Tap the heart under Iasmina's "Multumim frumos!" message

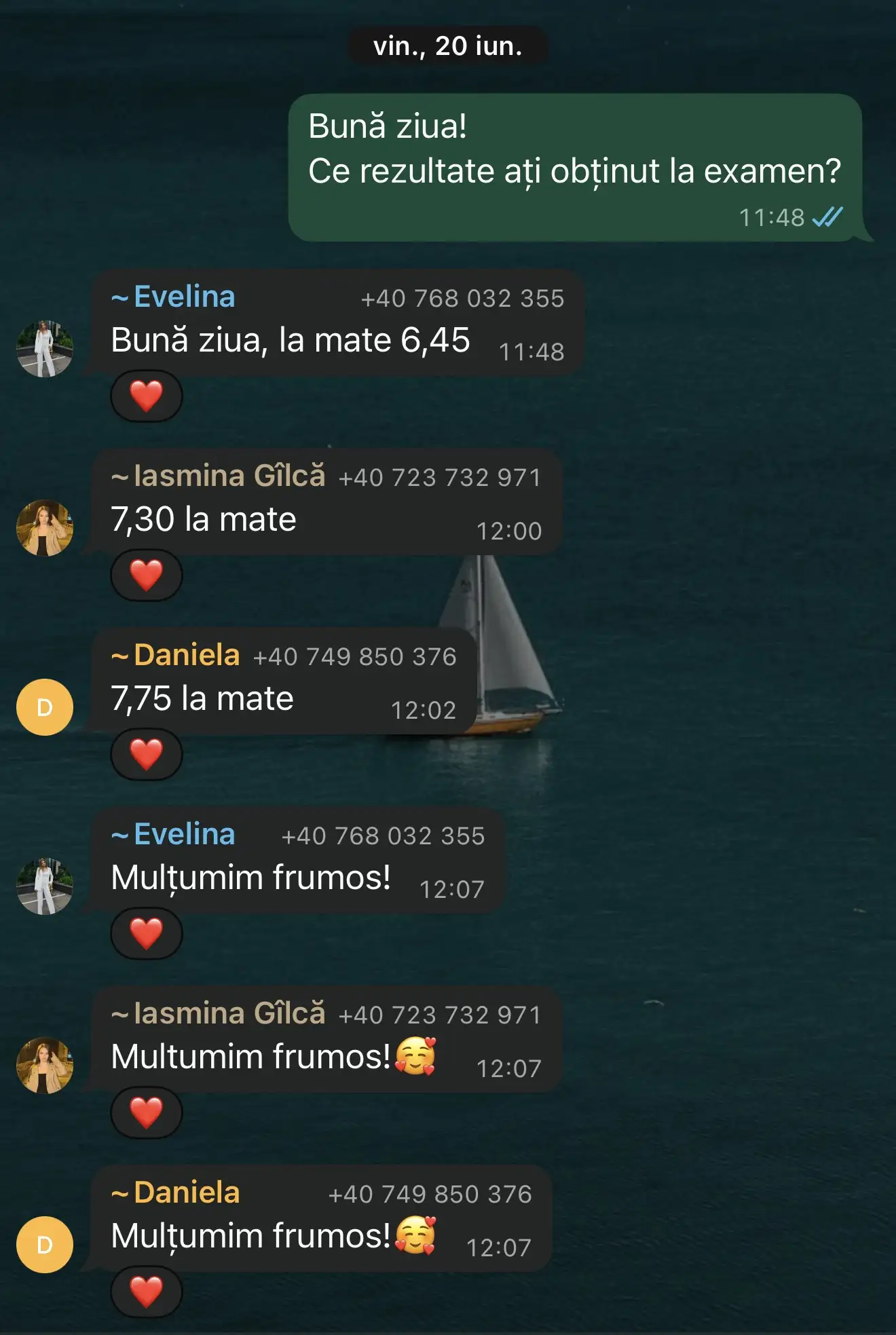tap(146, 1113)
